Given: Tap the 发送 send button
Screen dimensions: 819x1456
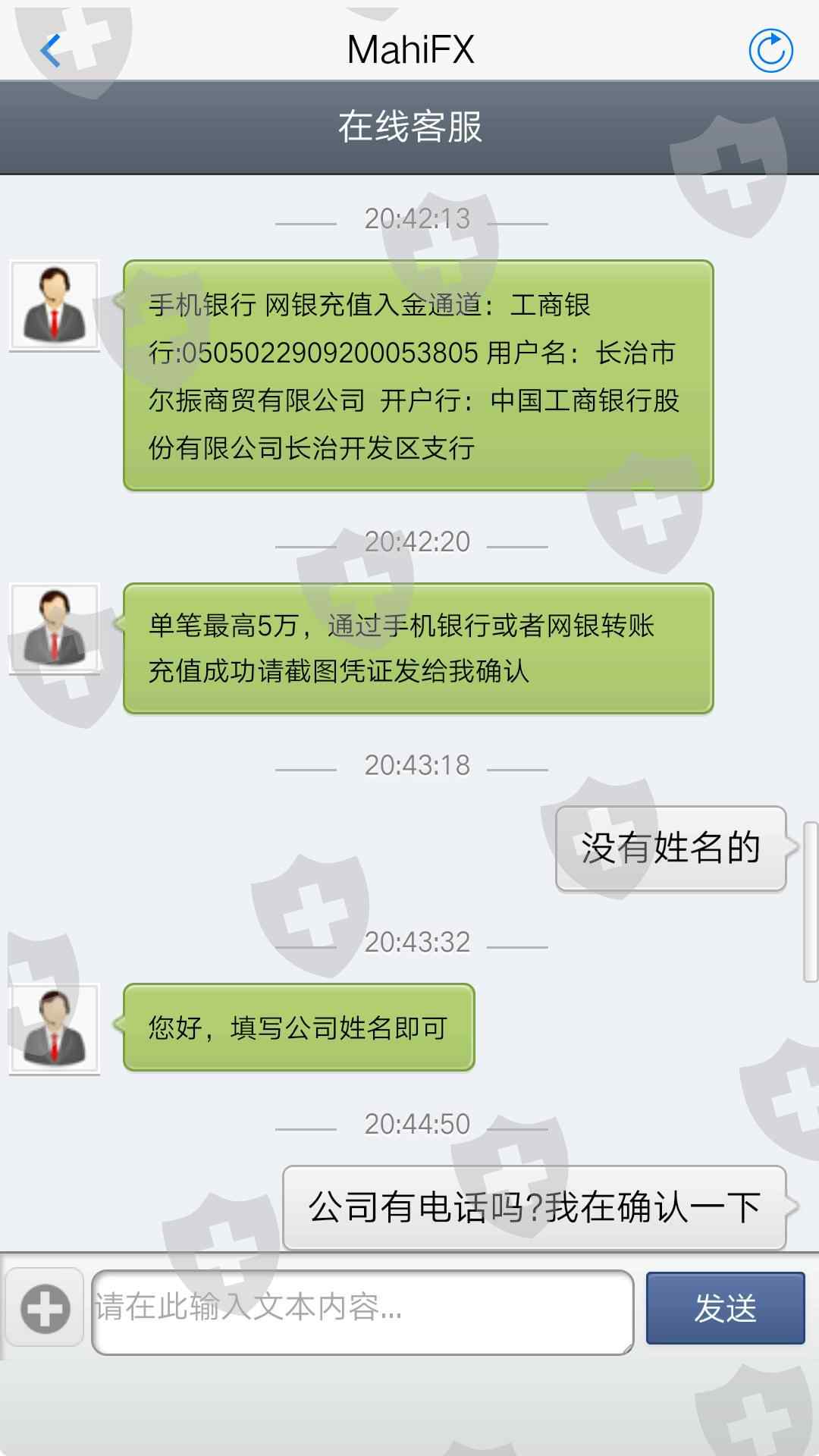Looking at the screenshot, I should tap(725, 1308).
